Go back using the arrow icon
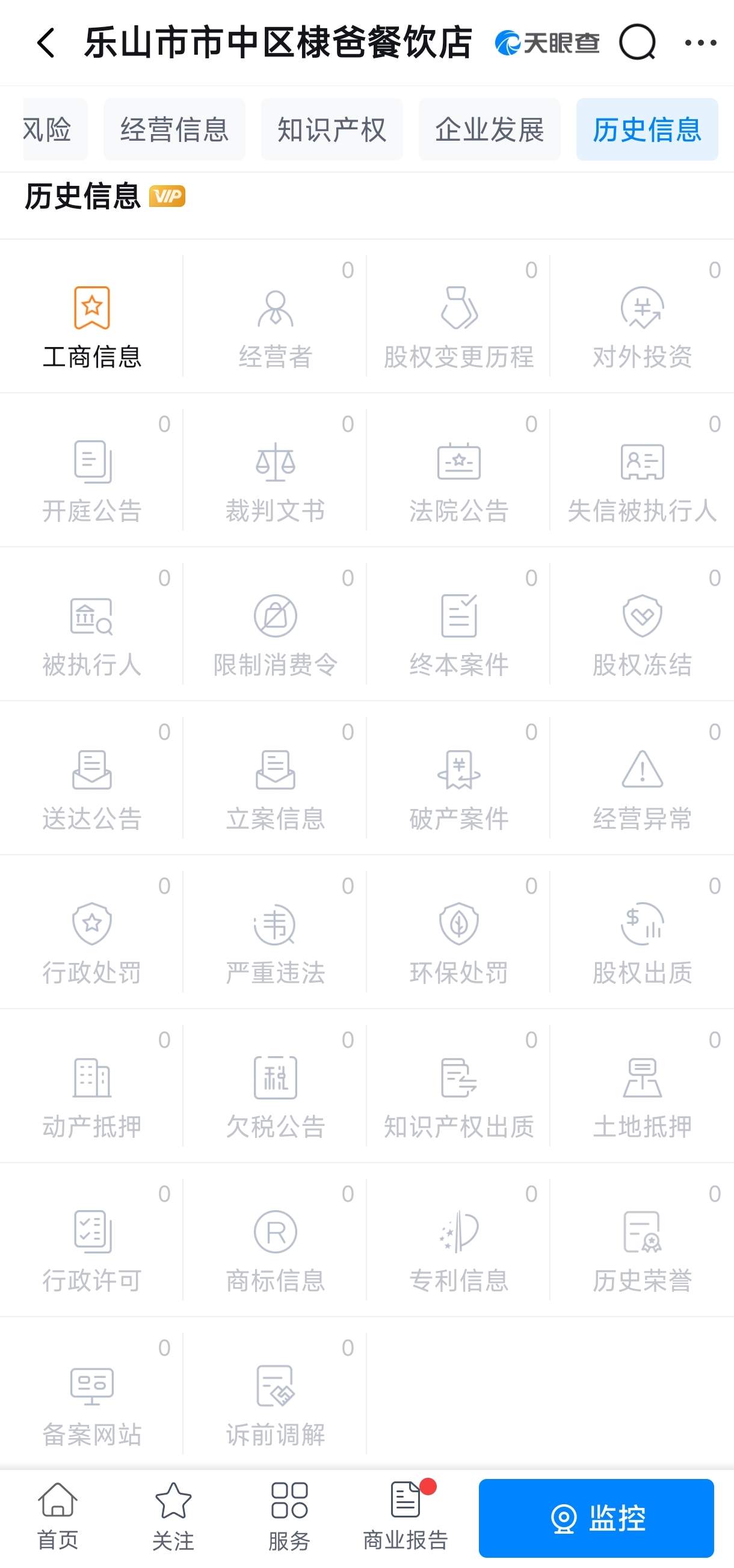This screenshot has width=734, height=1568. [x=46, y=43]
